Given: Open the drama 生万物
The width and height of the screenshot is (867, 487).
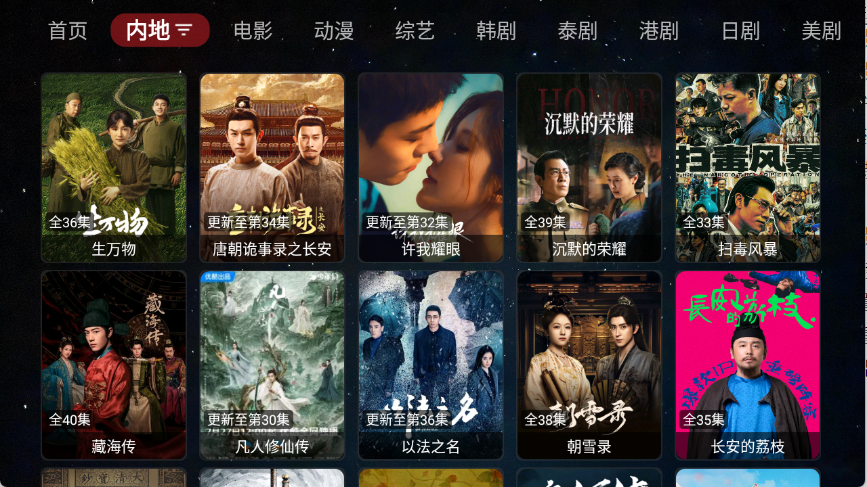Looking at the screenshot, I should (114, 167).
